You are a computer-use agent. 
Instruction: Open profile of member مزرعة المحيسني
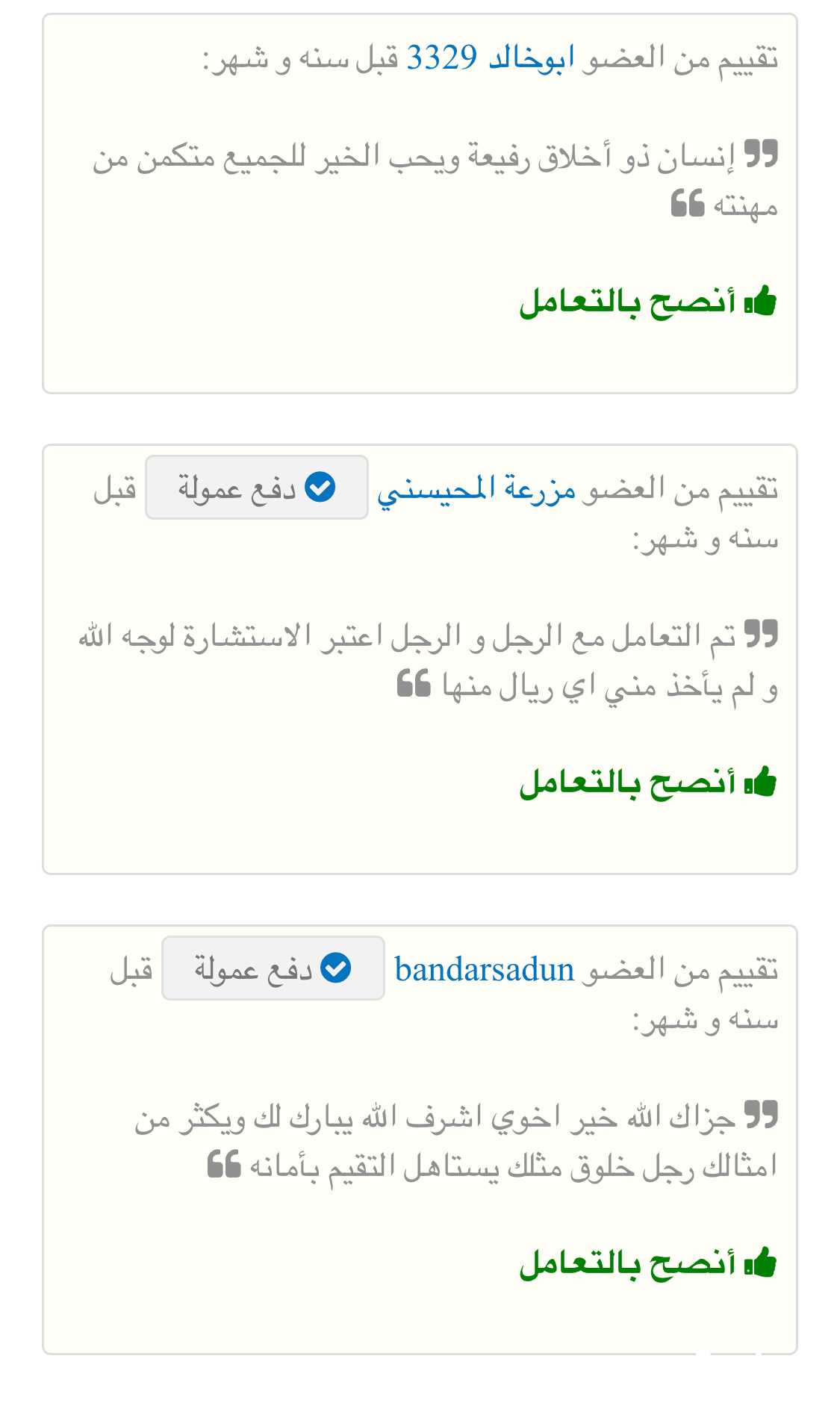tap(476, 490)
